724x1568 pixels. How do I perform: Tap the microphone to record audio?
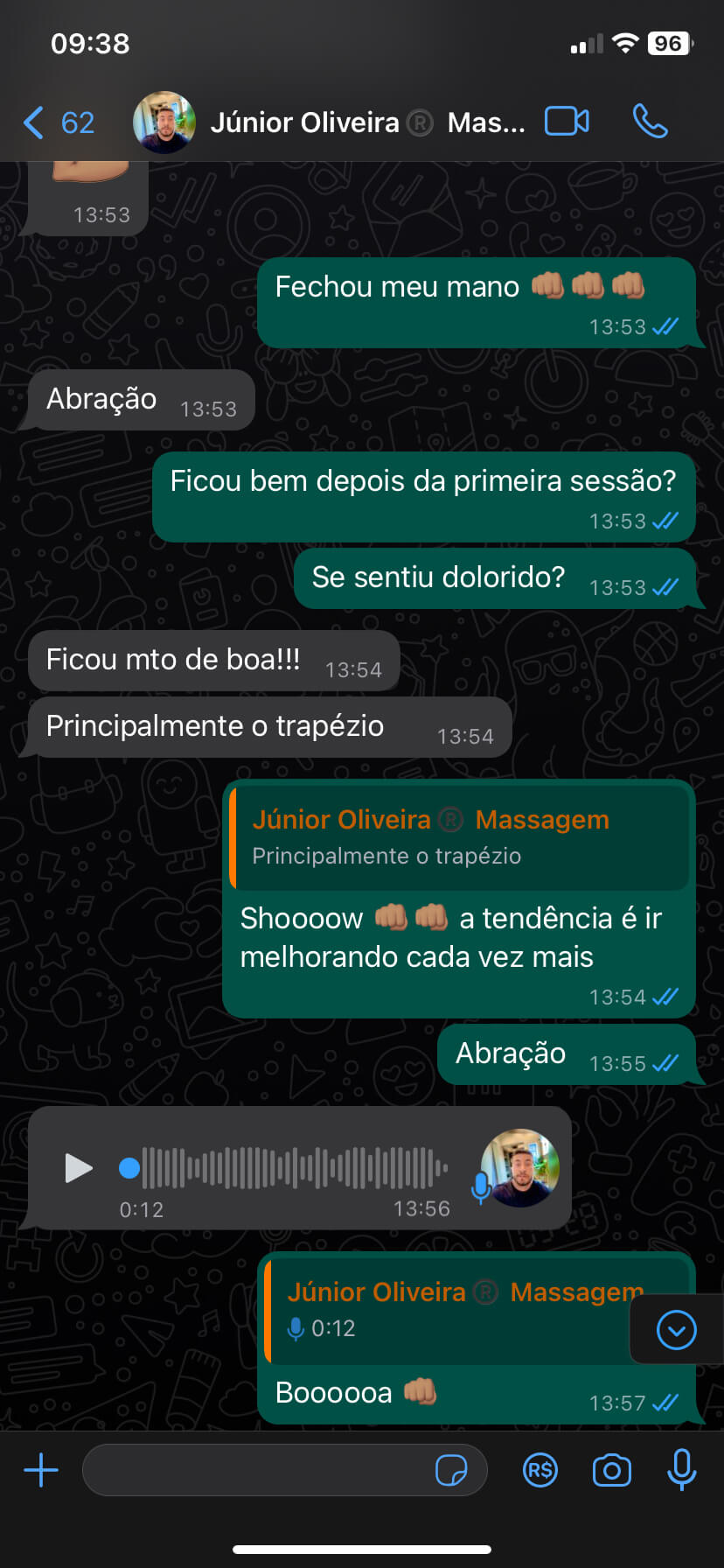point(682,1469)
